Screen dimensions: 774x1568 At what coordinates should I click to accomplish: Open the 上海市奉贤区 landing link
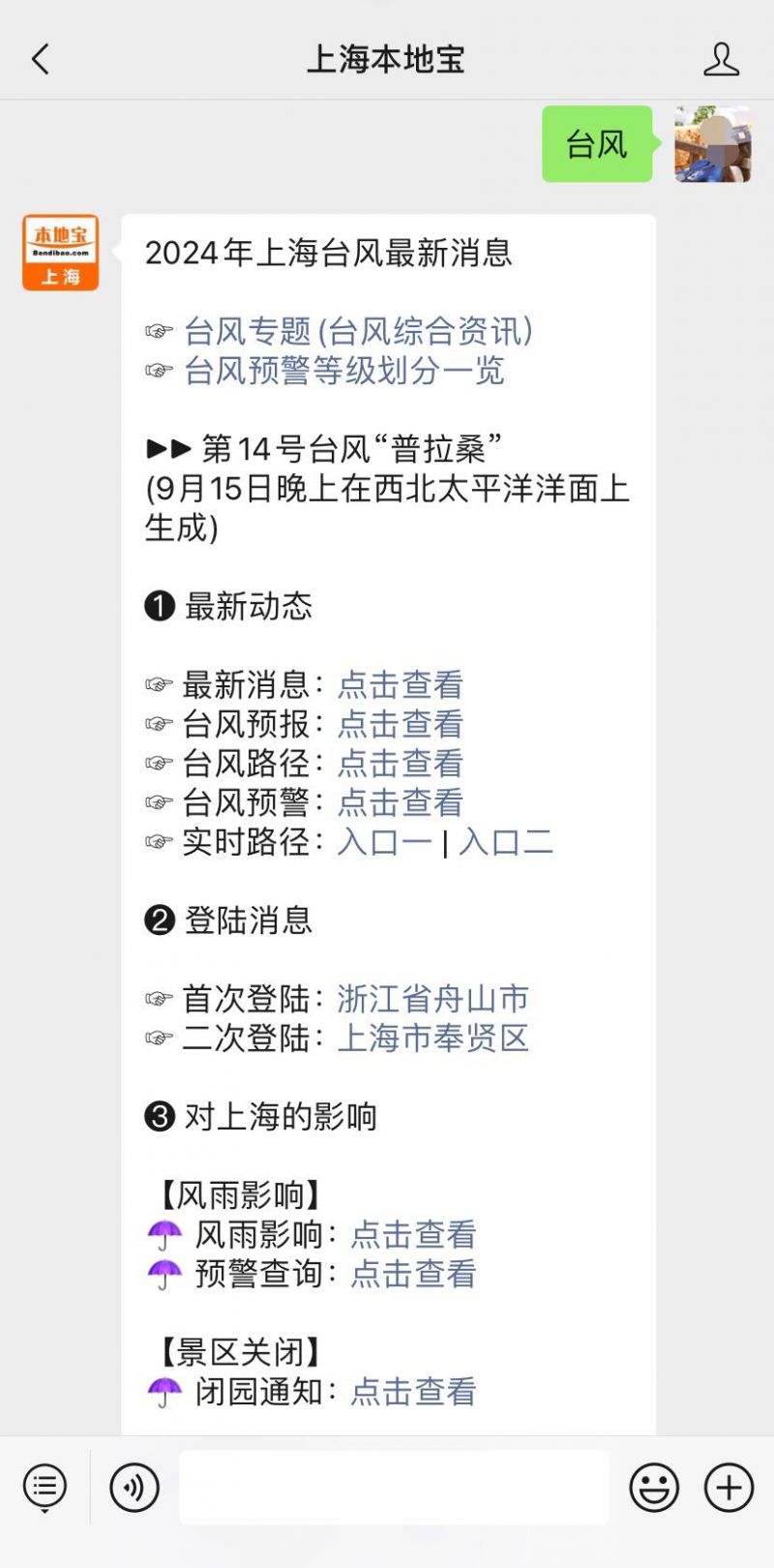tap(432, 1038)
